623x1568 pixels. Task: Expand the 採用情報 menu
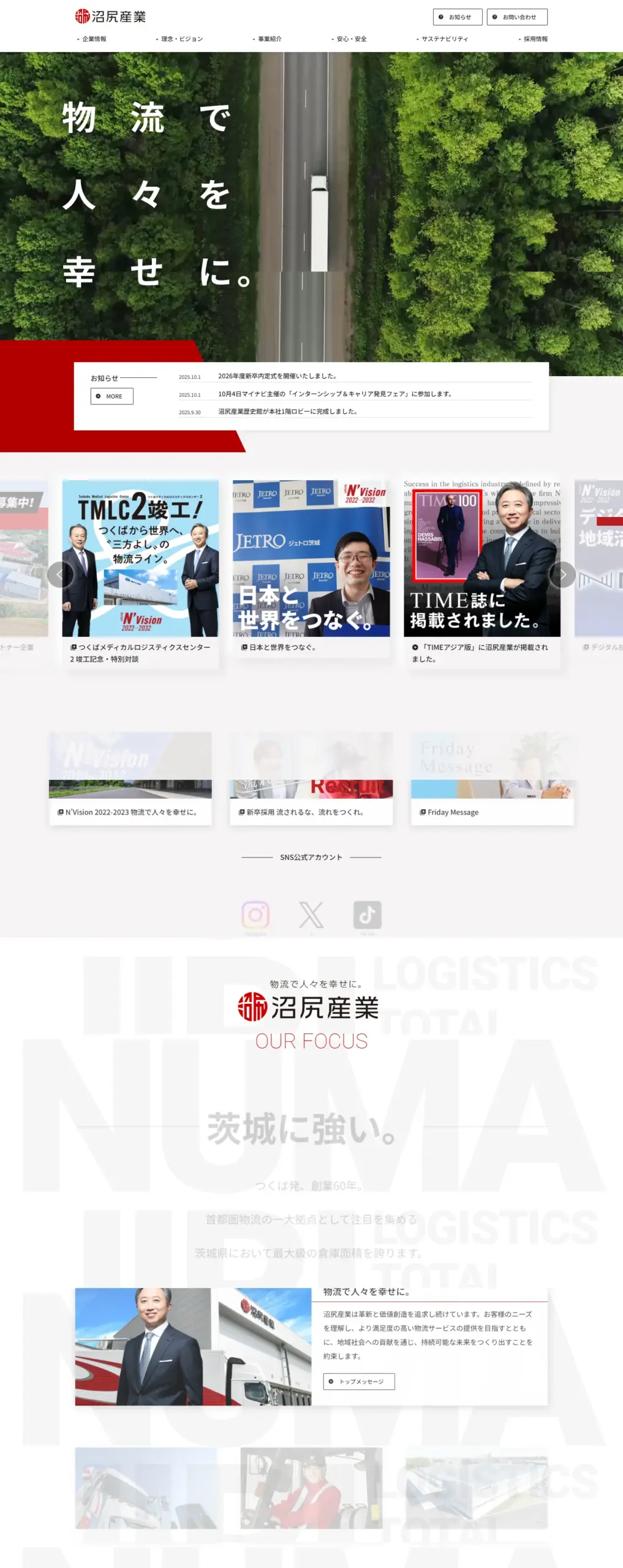pos(534,39)
